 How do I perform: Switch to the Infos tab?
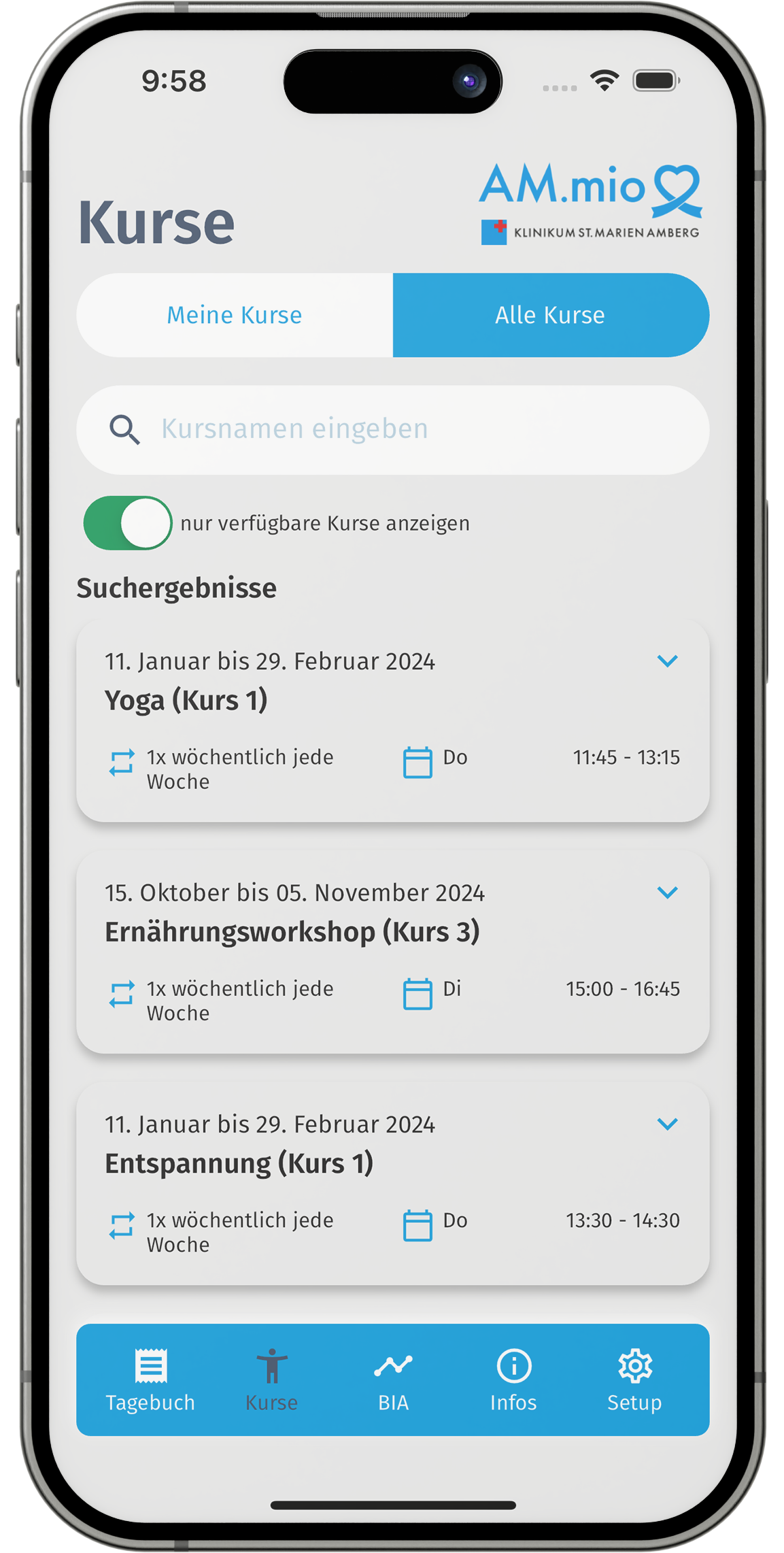click(x=513, y=1380)
